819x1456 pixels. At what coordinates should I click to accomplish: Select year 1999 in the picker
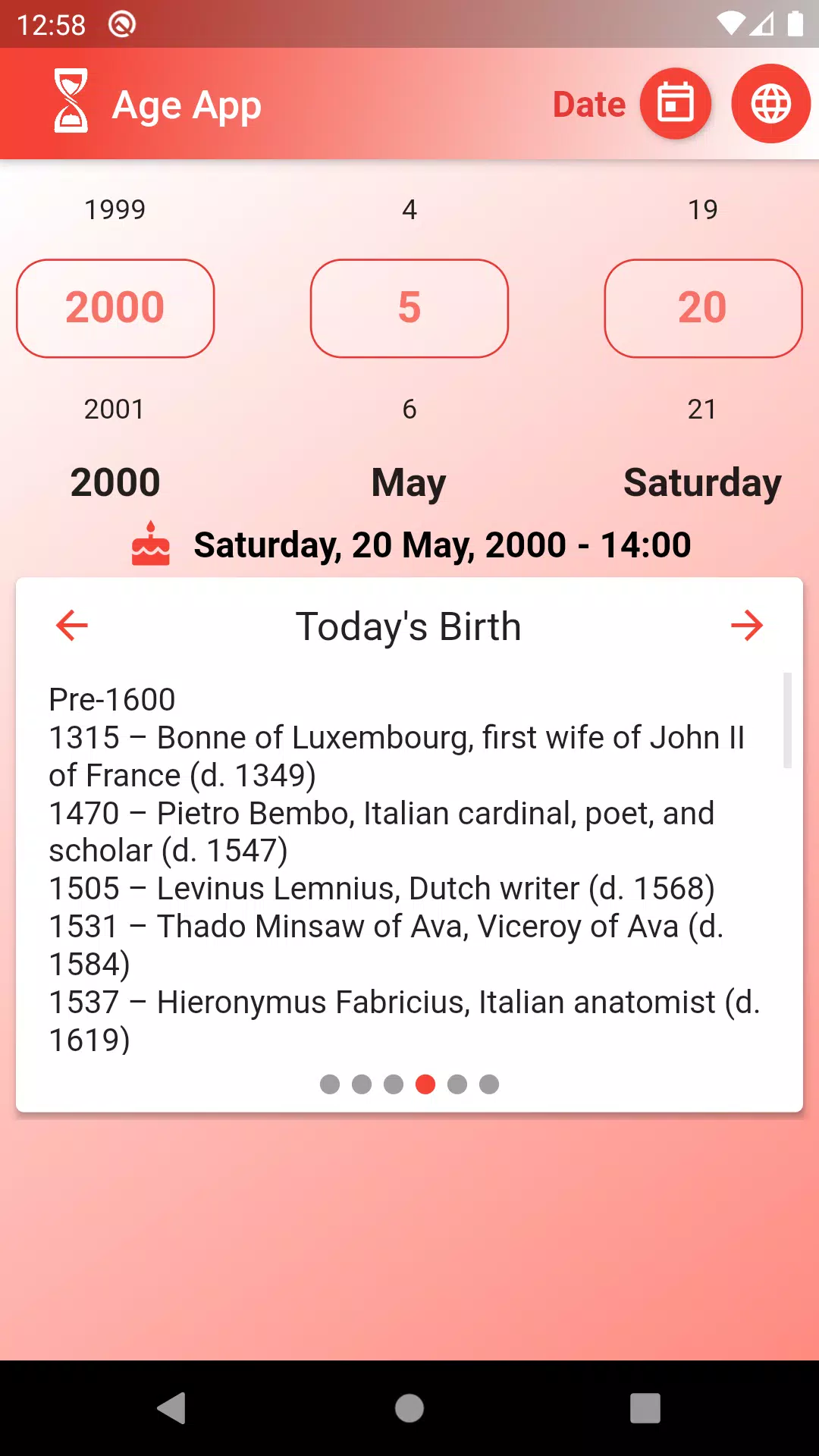point(115,209)
